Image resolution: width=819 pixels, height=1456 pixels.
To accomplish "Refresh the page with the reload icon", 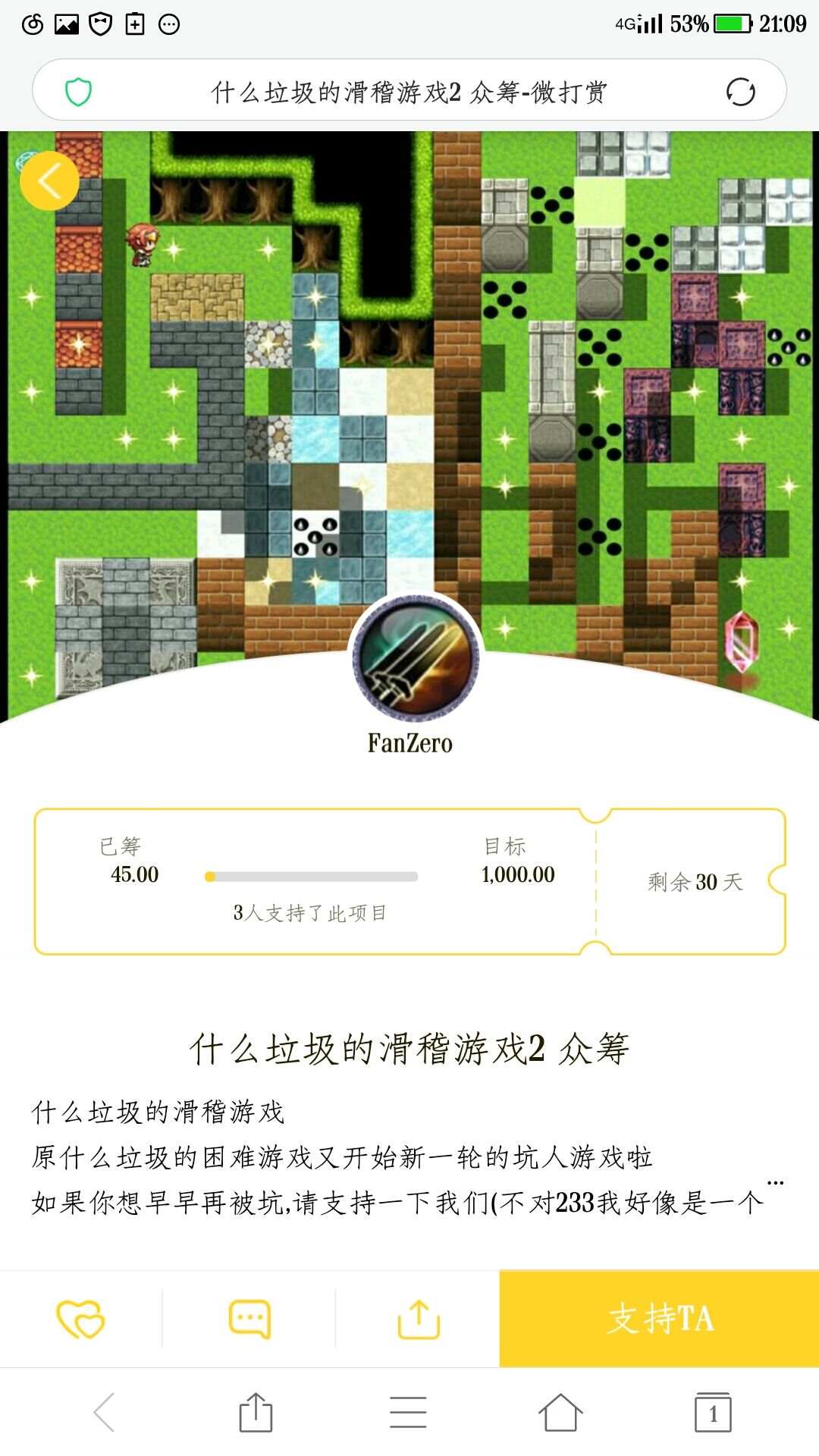I will (739, 93).
